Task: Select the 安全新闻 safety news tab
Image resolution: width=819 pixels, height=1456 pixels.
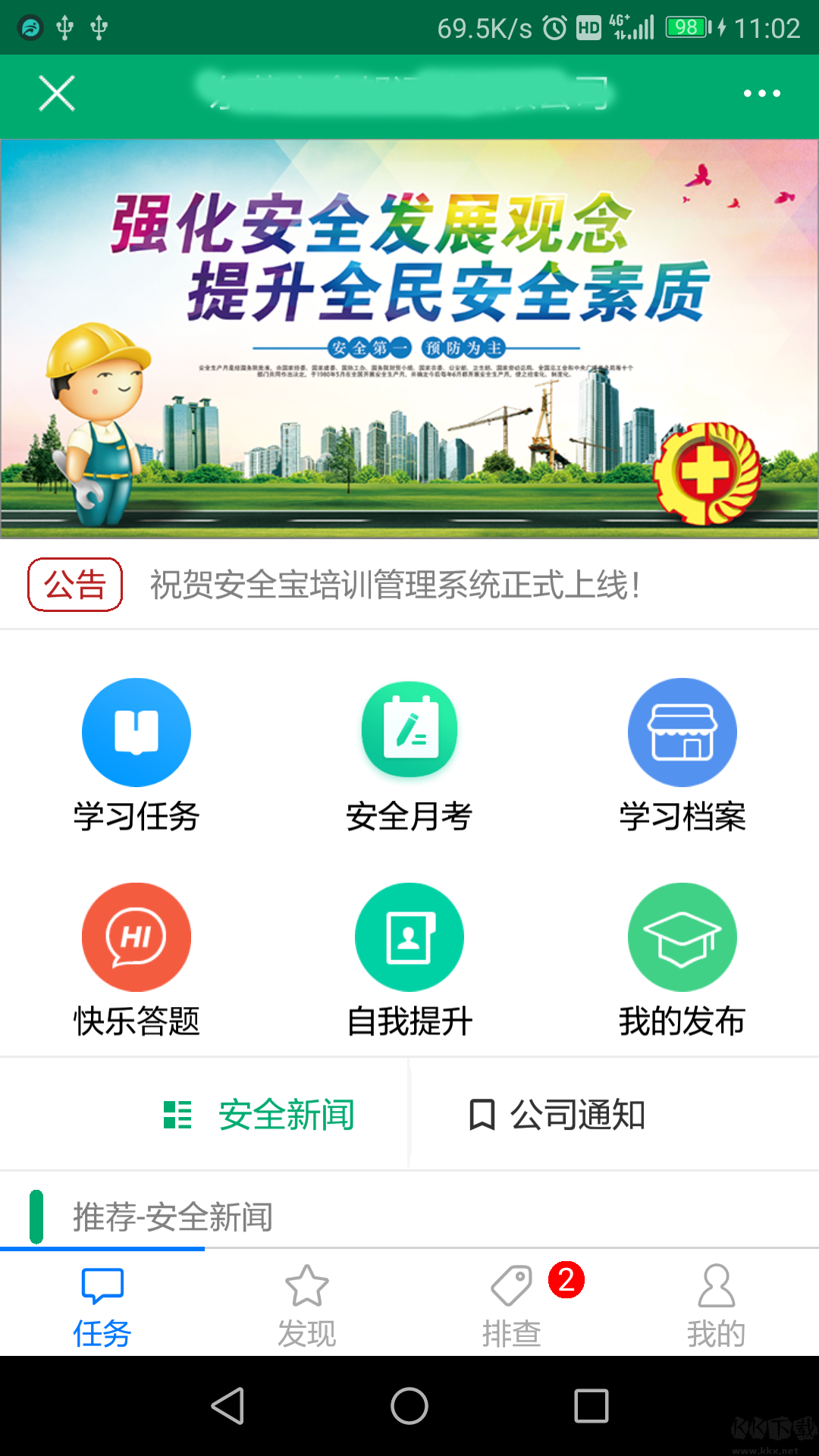Action: tap(259, 1115)
